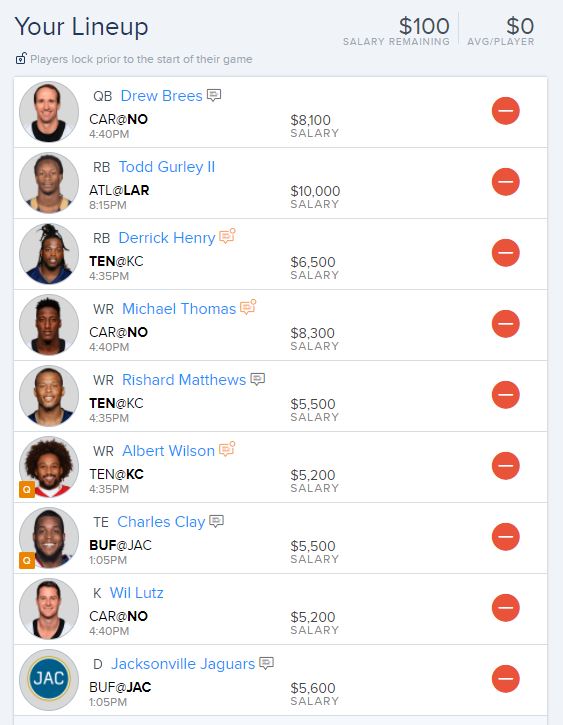The height and width of the screenshot is (725, 563).
Task: Remove Rishard Matthews from the lineup
Action: coord(506,395)
